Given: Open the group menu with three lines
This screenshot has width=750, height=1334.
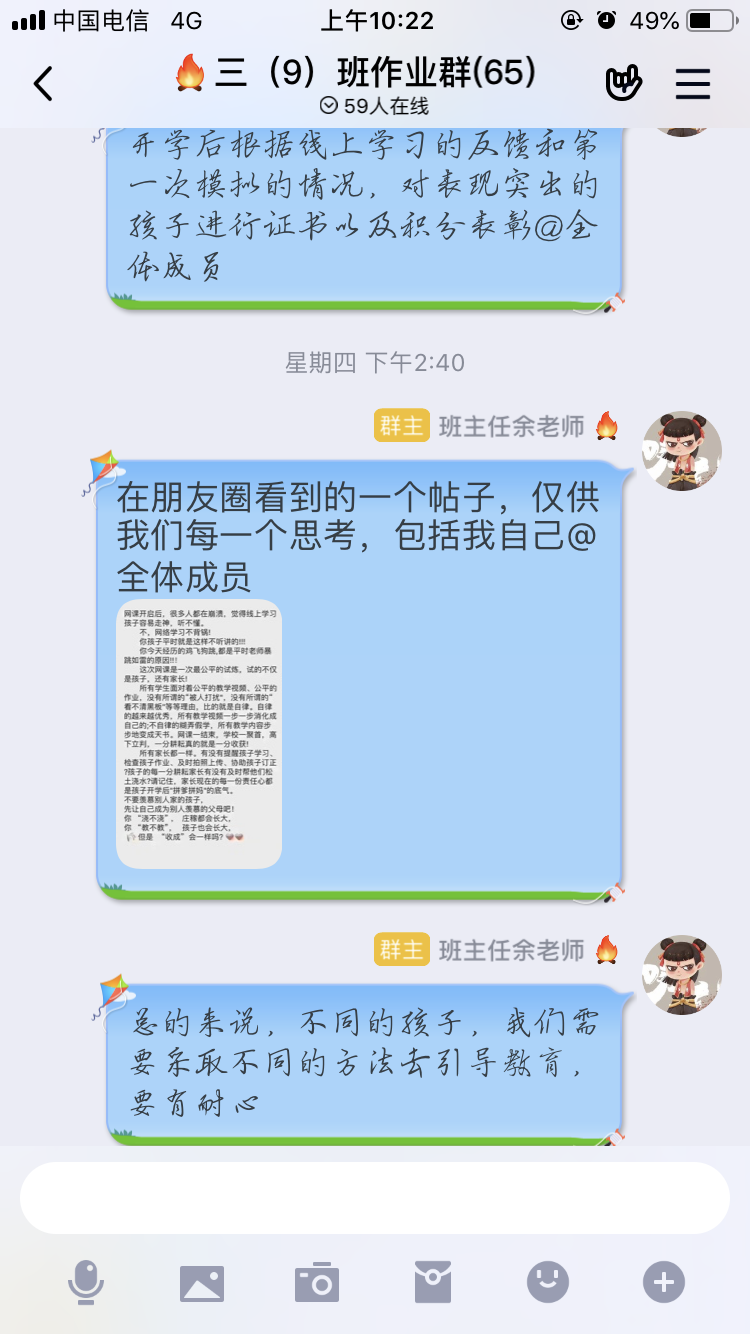Looking at the screenshot, I should point(692,84).
